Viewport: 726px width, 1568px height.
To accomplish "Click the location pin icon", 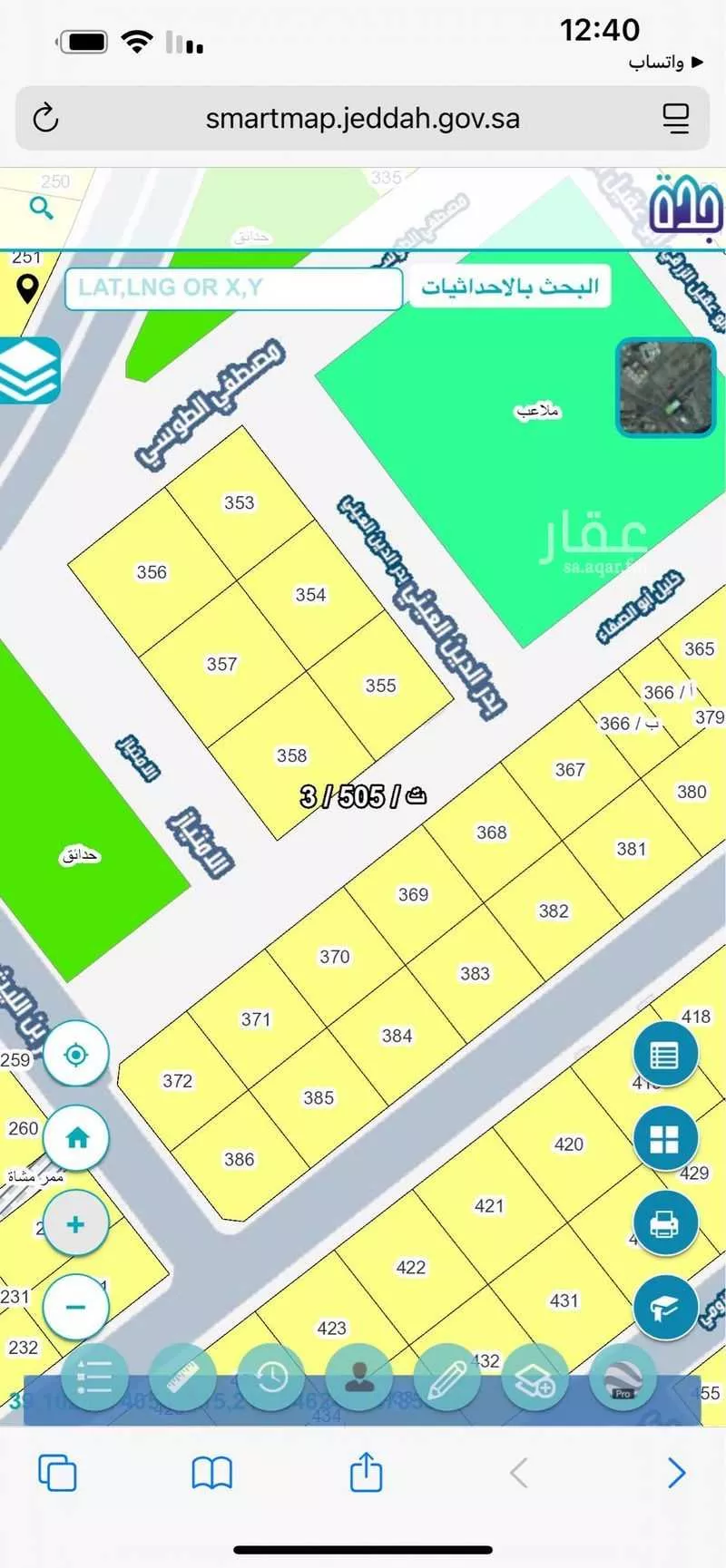I will 27,289.
